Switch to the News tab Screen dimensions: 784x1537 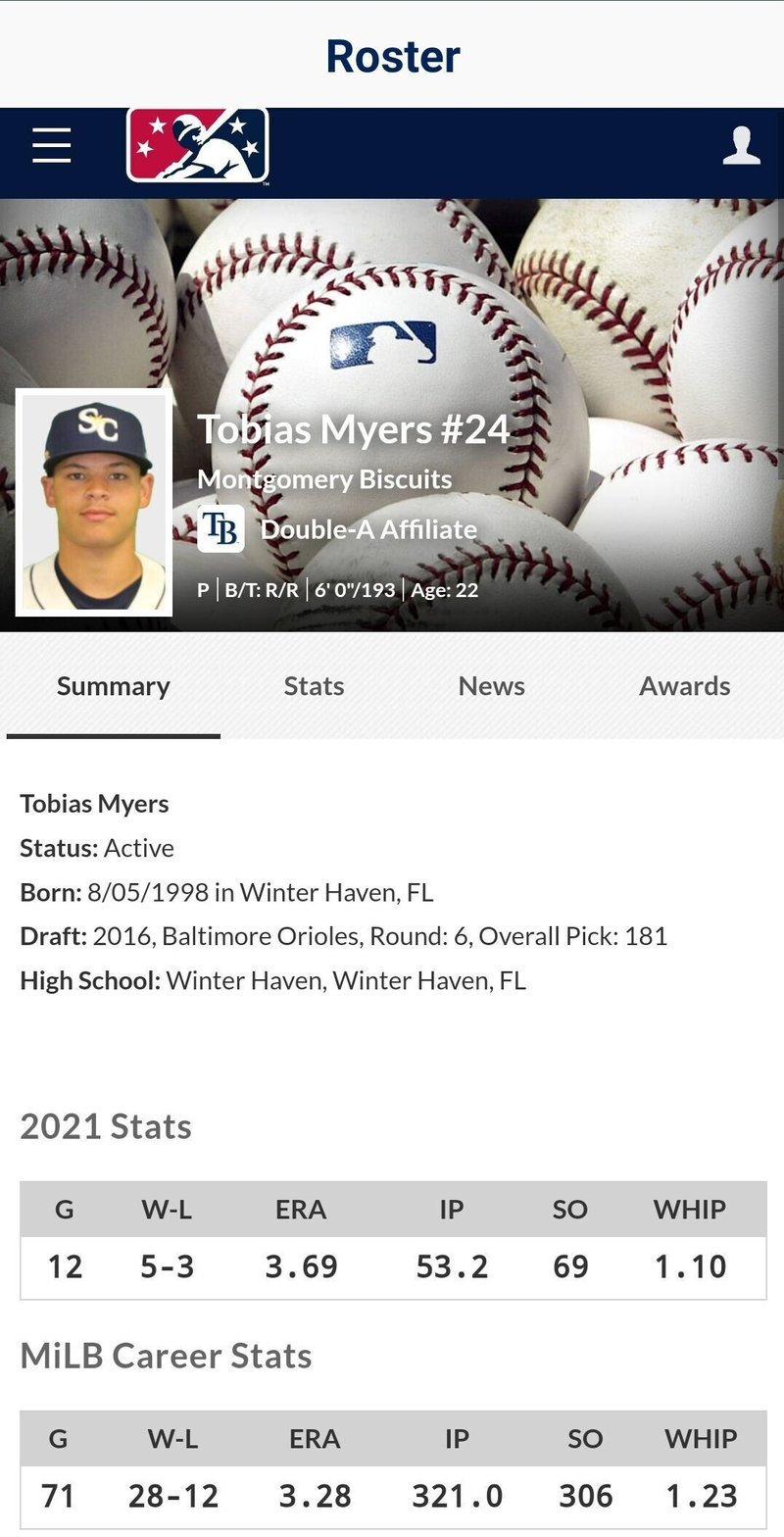491,686
